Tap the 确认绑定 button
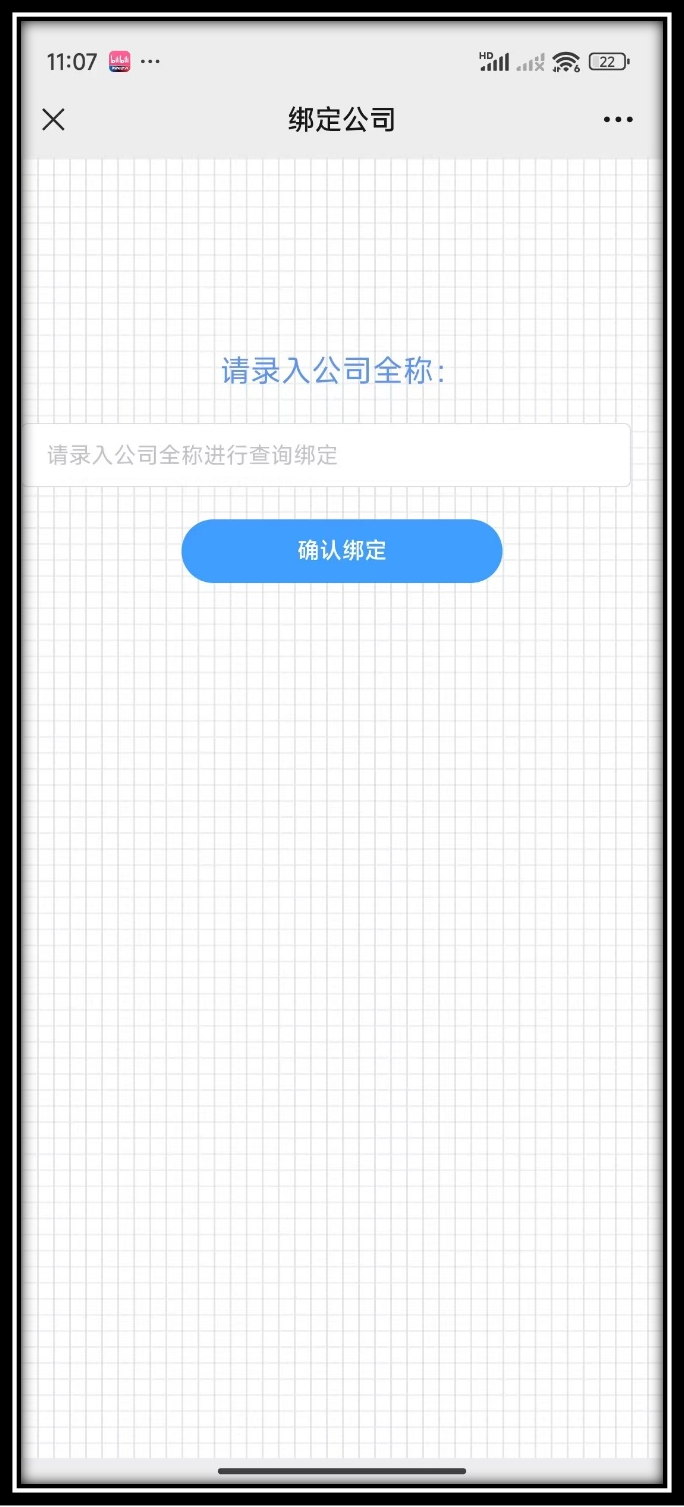Viewport: 684px width, 1507px height. (x=341, y=551)
